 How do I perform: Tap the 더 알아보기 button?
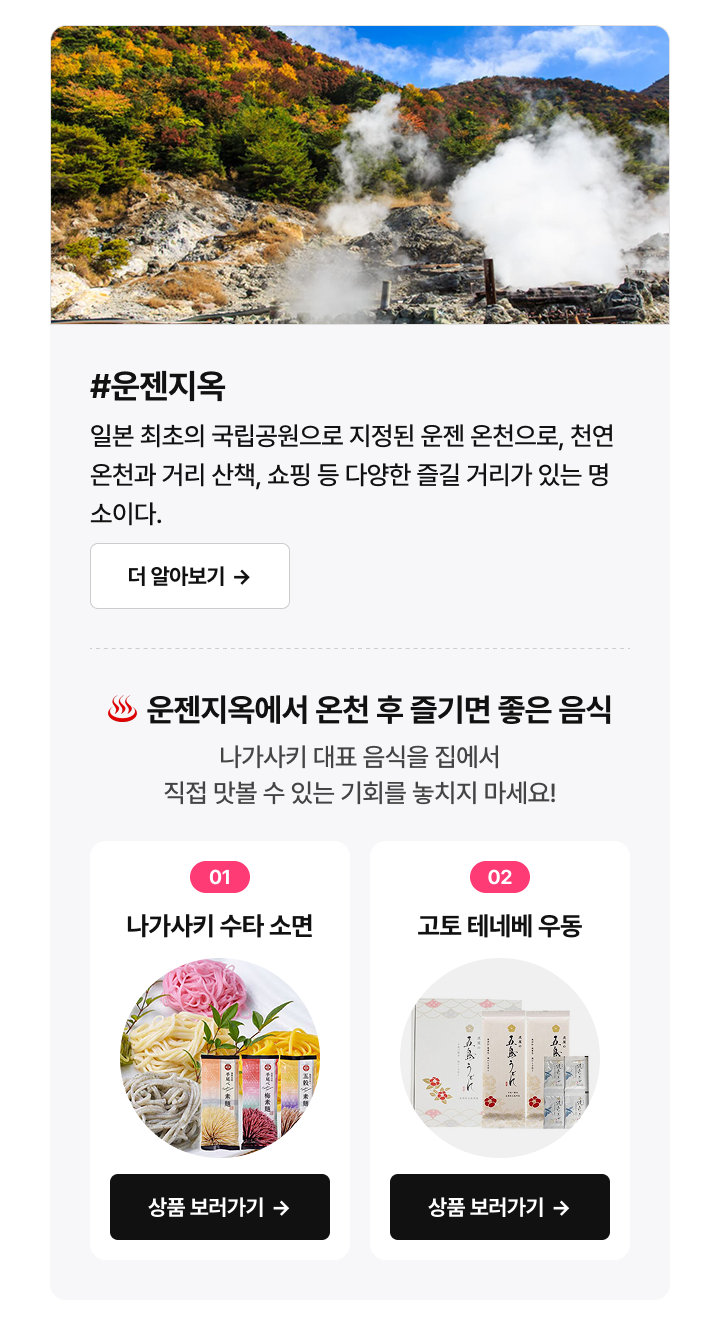[190, 576]
